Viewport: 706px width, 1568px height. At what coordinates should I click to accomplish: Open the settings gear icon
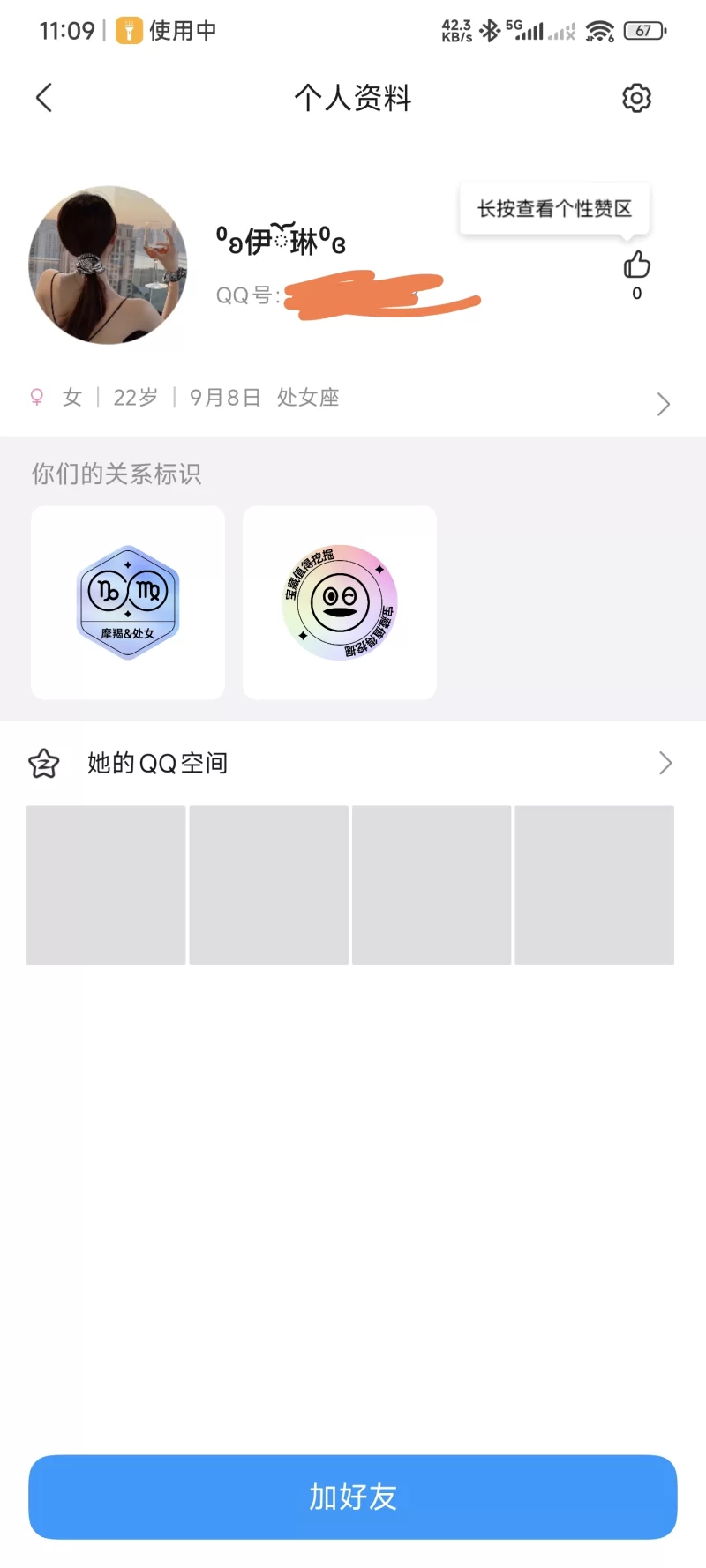636,98
